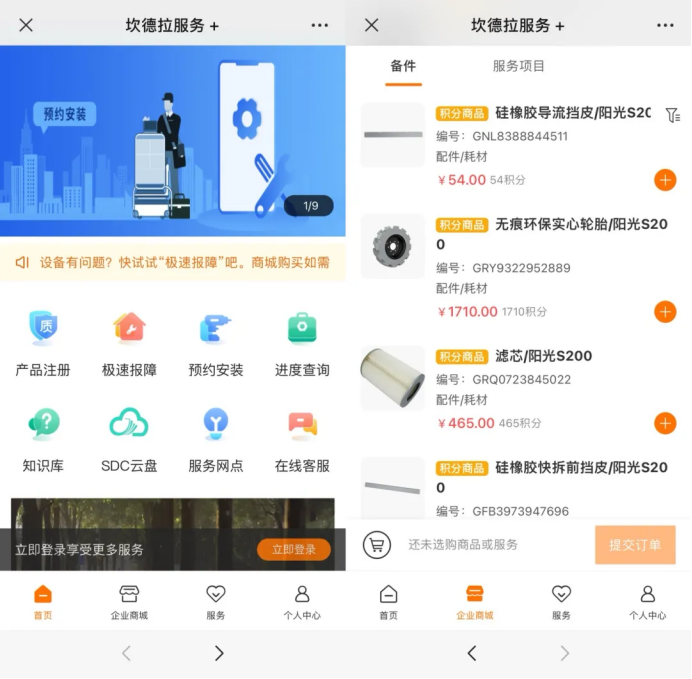Select the 备件 tab
The image size is (692, 679).
pos(403,66)
